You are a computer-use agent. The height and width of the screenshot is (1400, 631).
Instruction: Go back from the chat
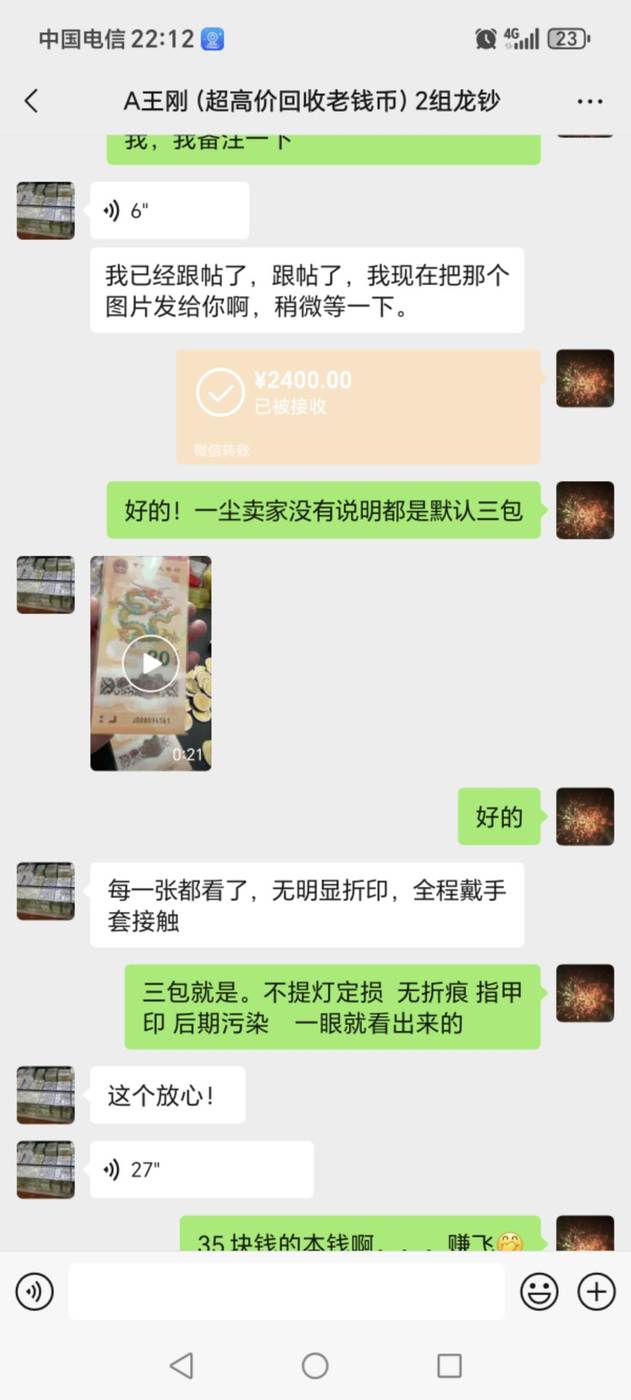coord(32,101)
